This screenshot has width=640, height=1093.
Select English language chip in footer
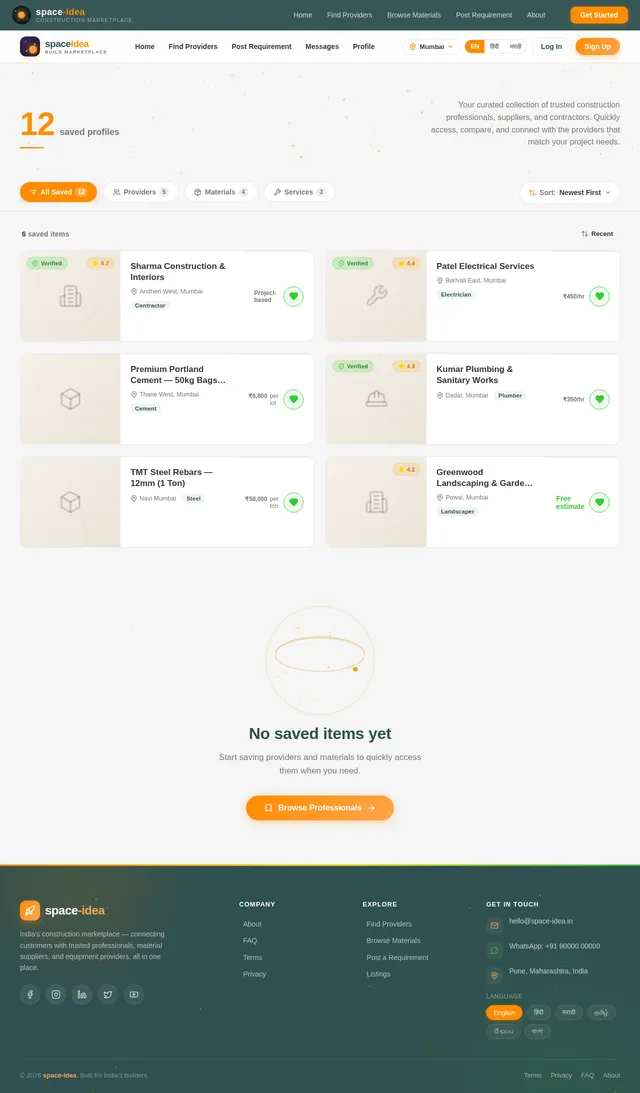pos(504,1013)
